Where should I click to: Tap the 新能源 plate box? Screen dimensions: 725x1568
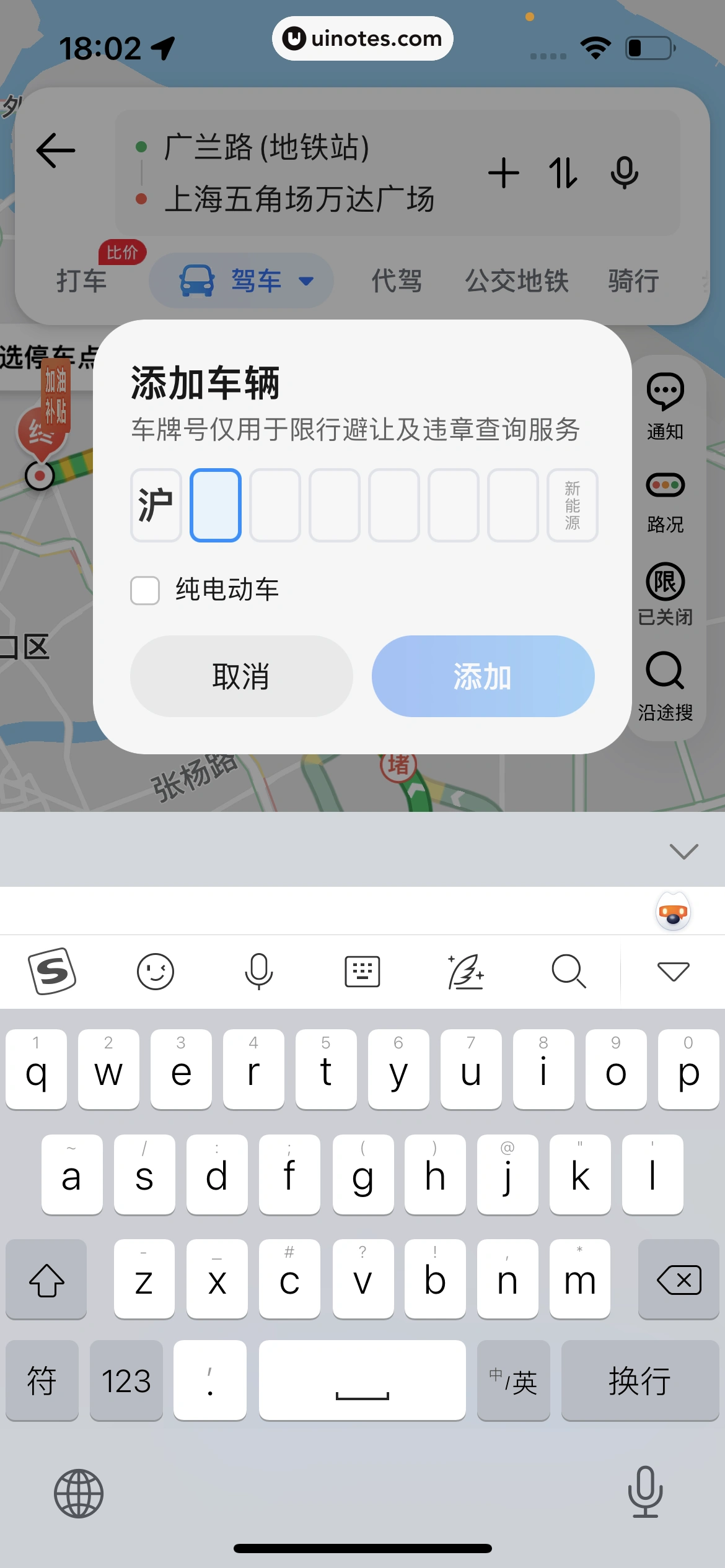pyautogui.click(x=572, y=505)
